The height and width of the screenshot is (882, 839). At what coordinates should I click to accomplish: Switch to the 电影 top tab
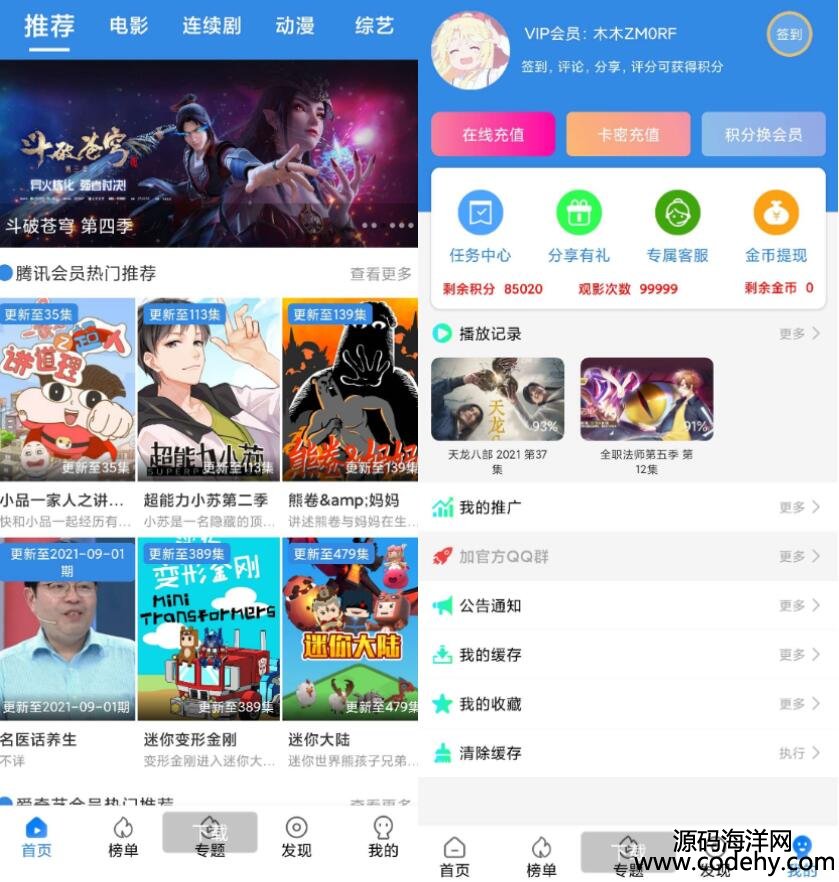point(129,25)
